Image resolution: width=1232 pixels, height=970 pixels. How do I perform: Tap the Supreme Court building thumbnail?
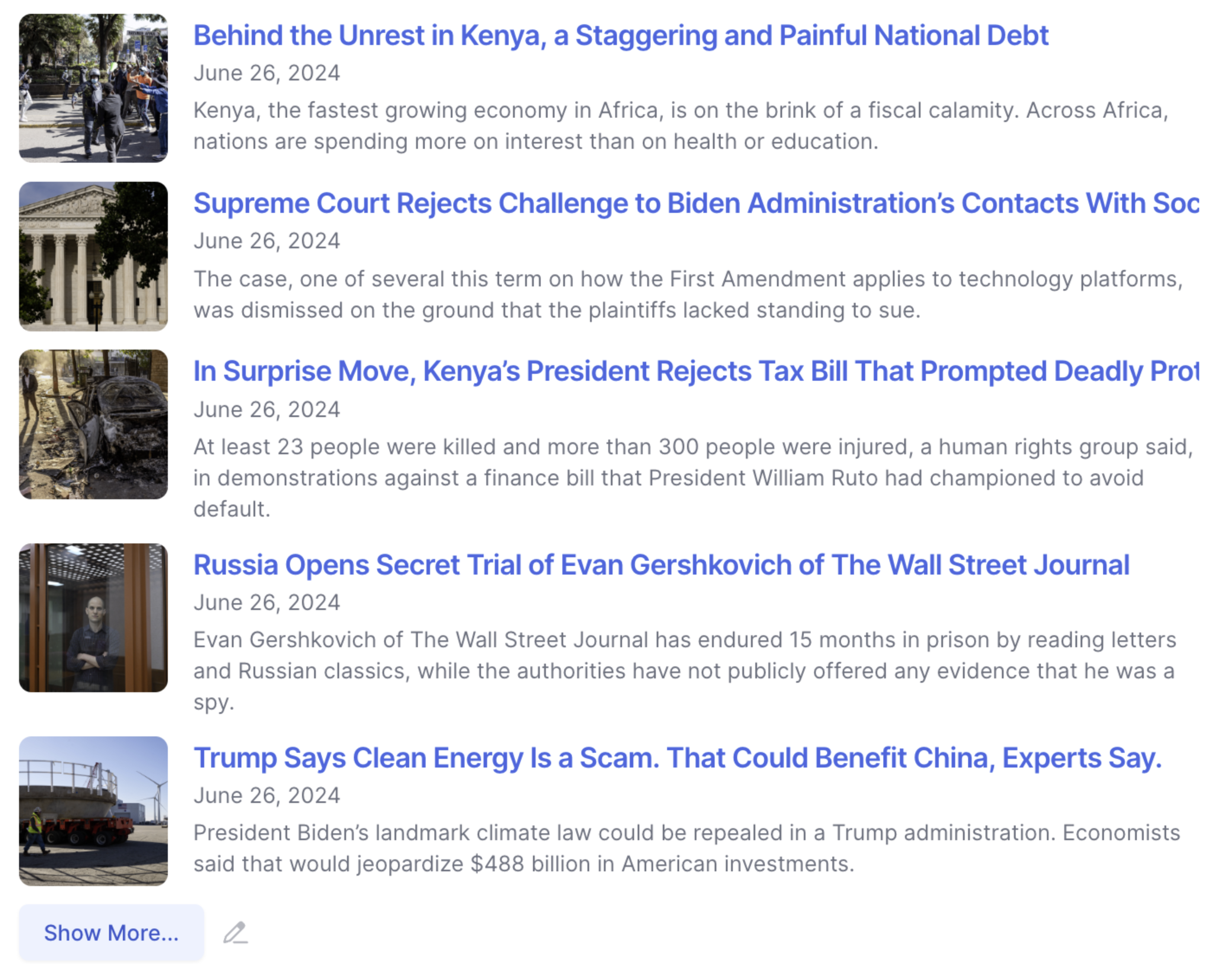(x=93, y=256)
